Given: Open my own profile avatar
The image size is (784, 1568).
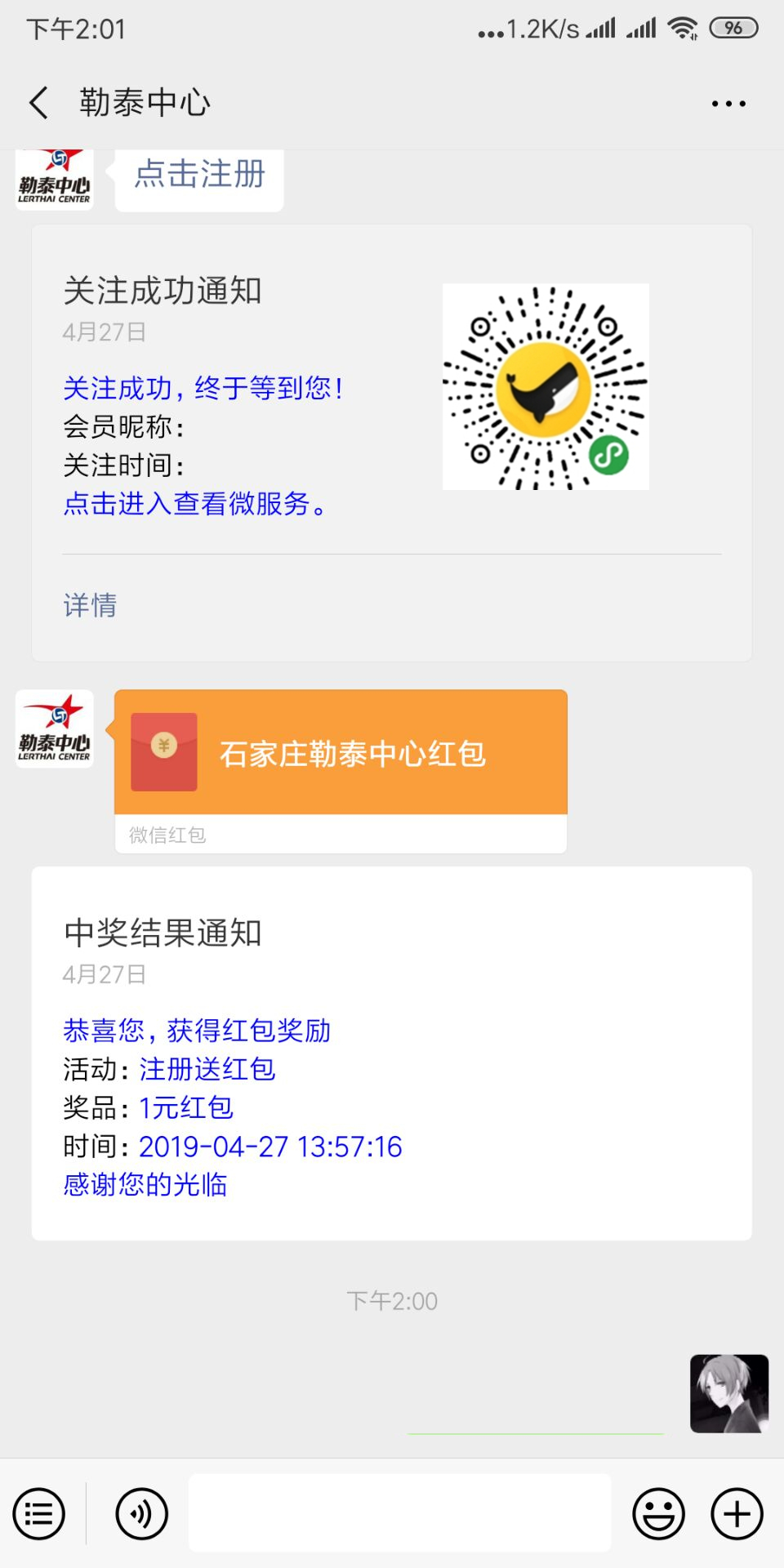Looking at the screenshot, I should pos(728,1393).
